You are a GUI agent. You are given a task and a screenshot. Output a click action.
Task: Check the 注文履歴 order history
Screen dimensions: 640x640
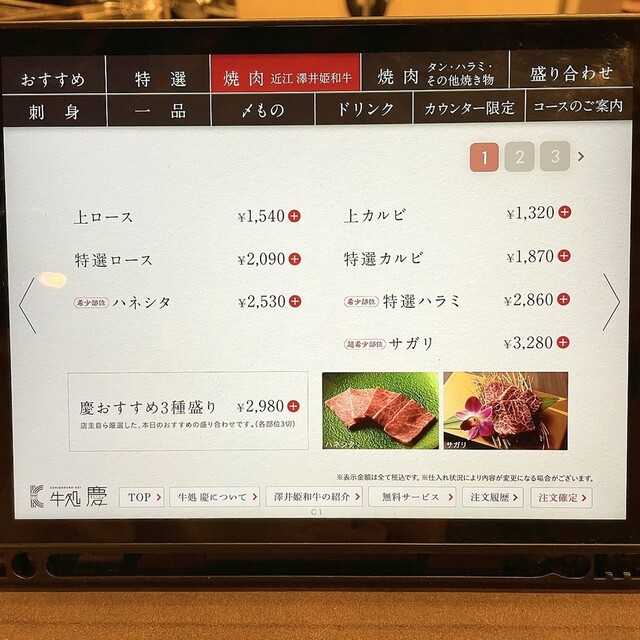[x=492, y=497]
